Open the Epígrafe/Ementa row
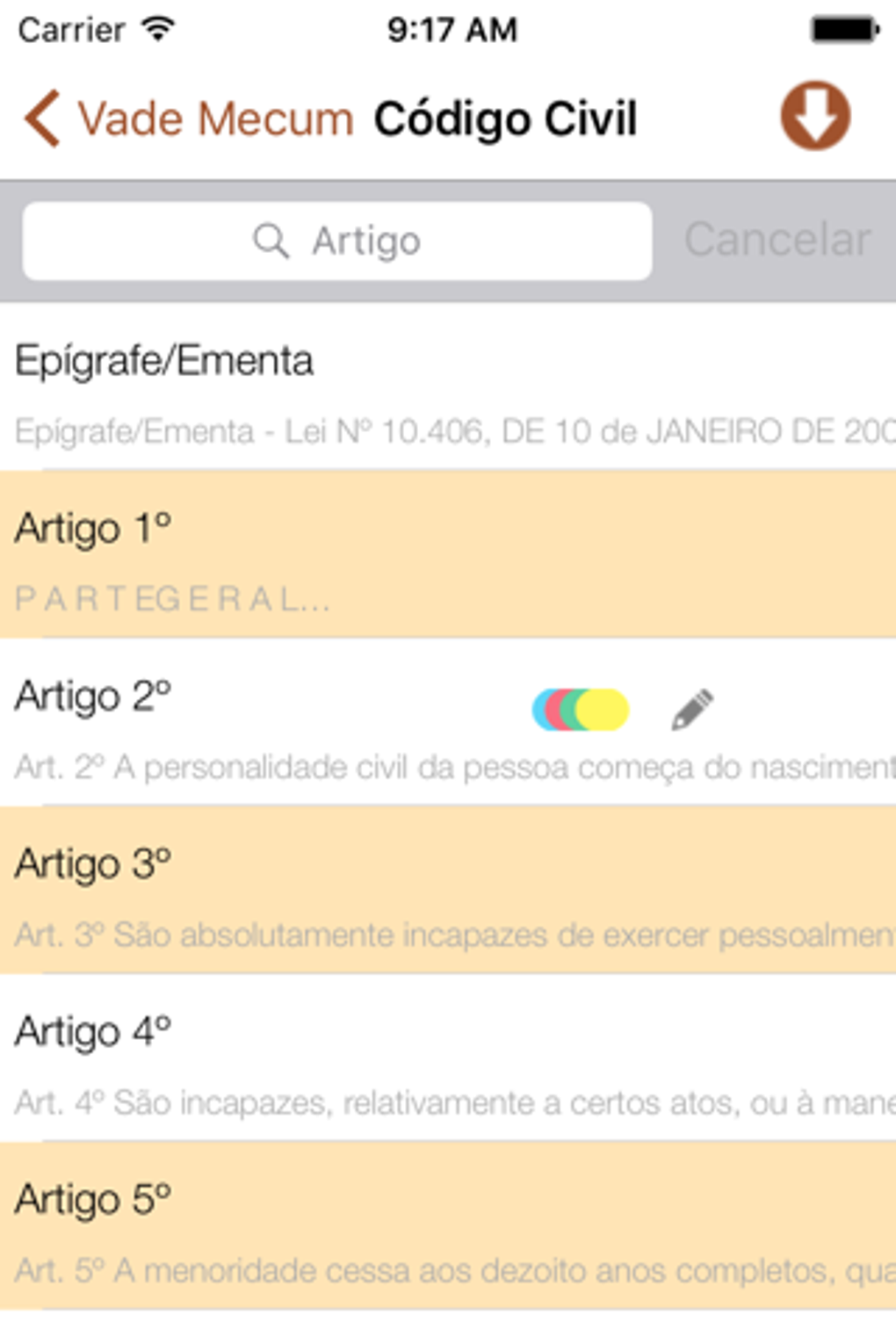The width and height of the screenshot is (896, 1344). tap(351, 388)
